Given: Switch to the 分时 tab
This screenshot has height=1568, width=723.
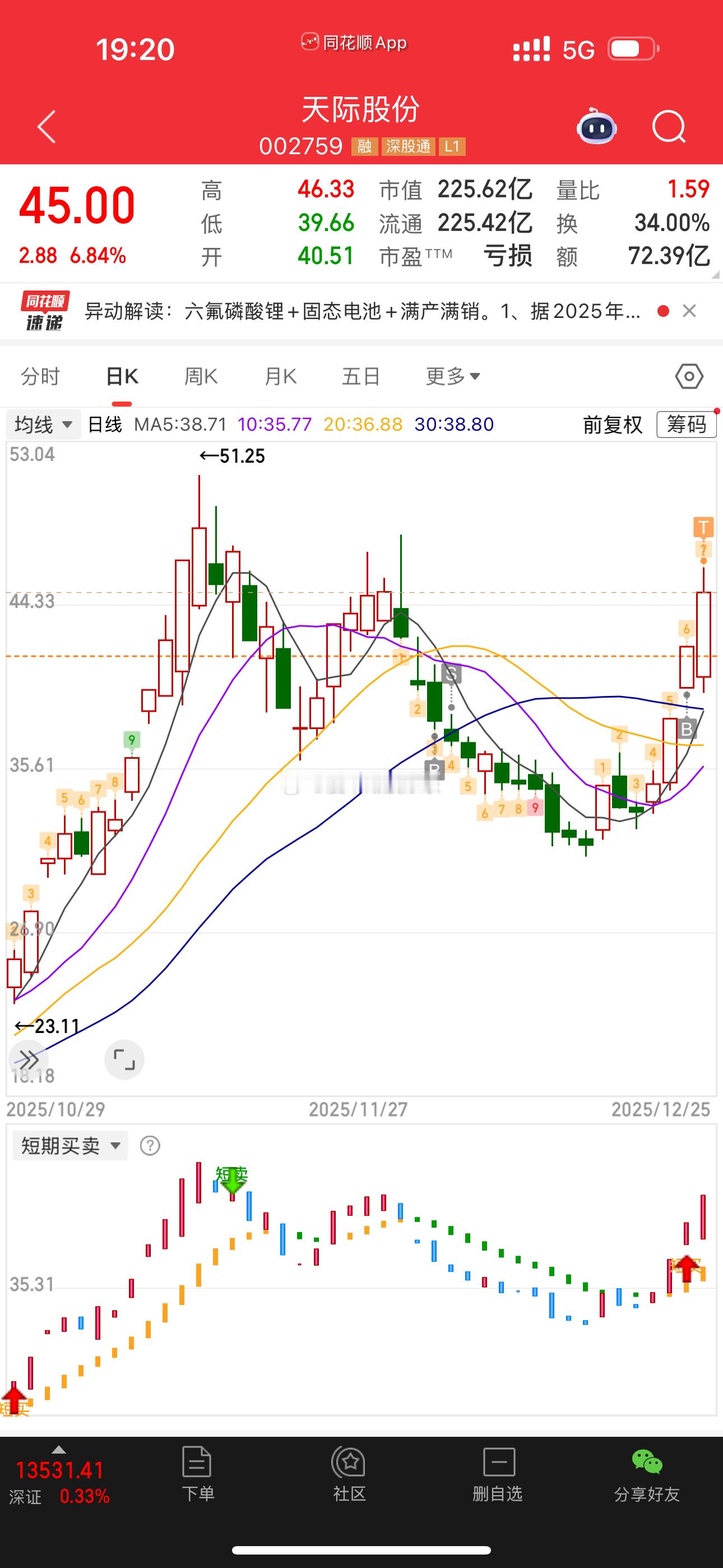Looking at the screenshot, I should [x=40, y=376].
